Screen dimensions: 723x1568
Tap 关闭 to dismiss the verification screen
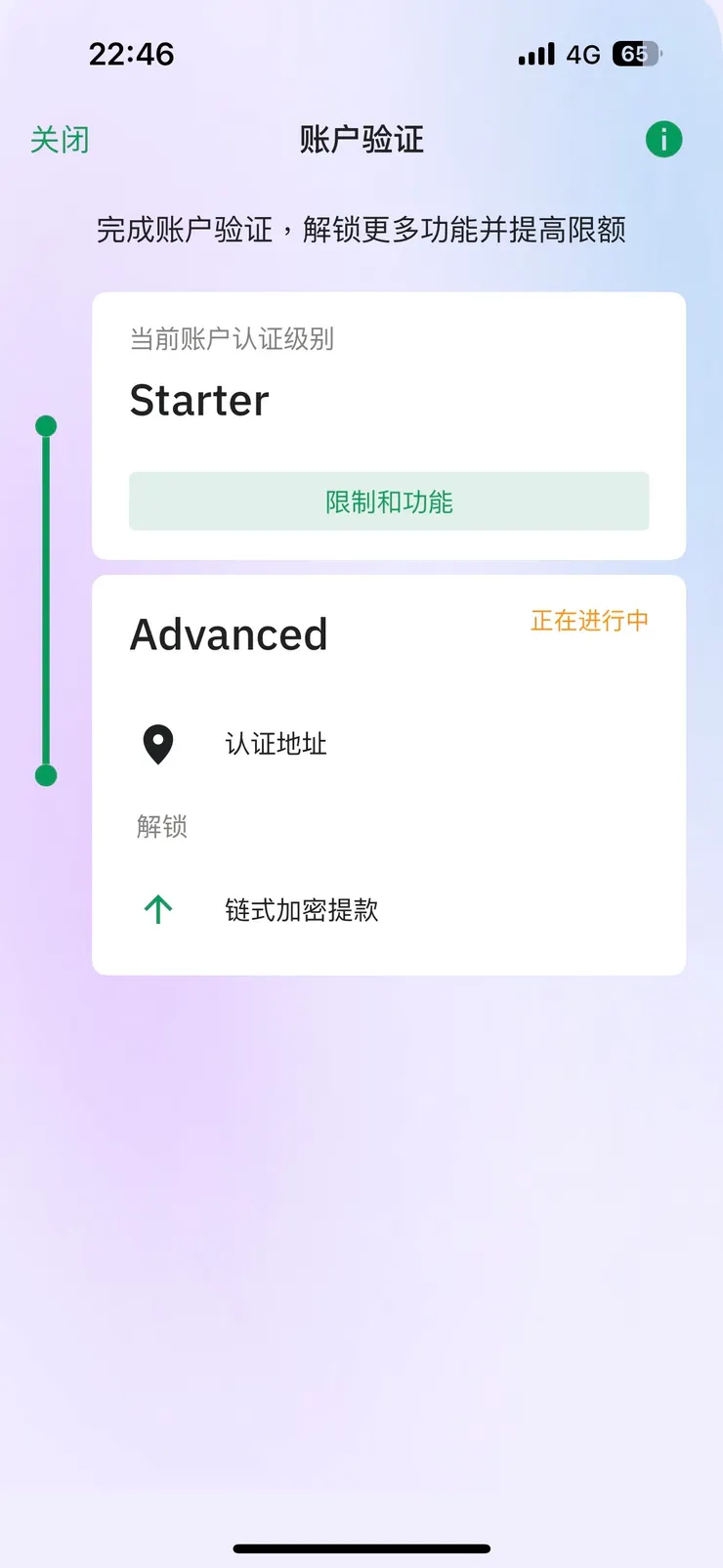[x=60, y=139]
